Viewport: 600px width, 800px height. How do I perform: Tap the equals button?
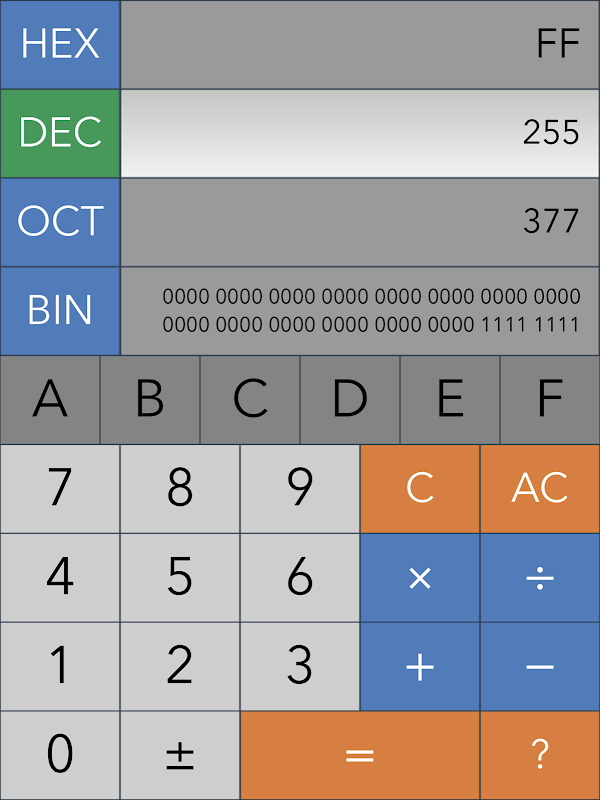(x=360, y=755)
